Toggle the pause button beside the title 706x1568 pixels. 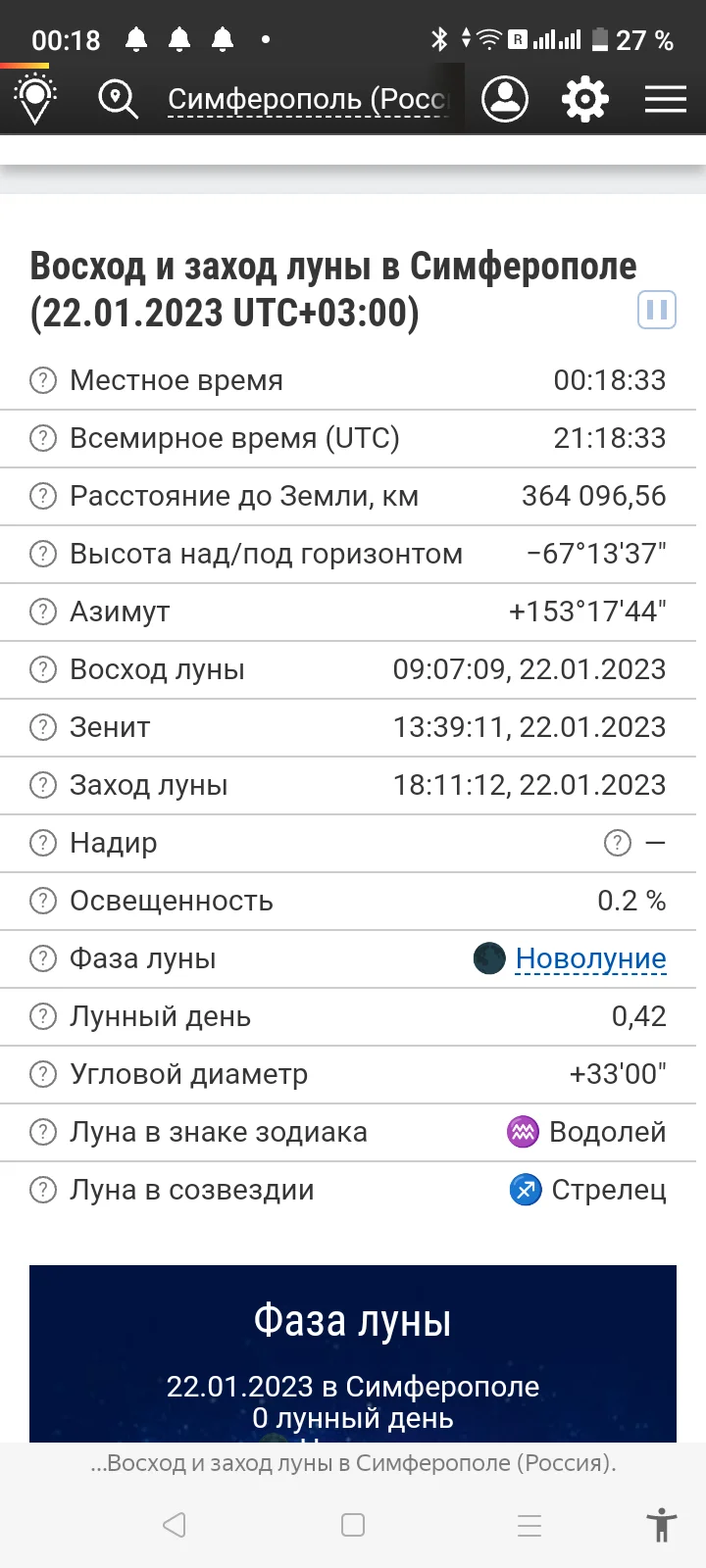tap(657, 310)
